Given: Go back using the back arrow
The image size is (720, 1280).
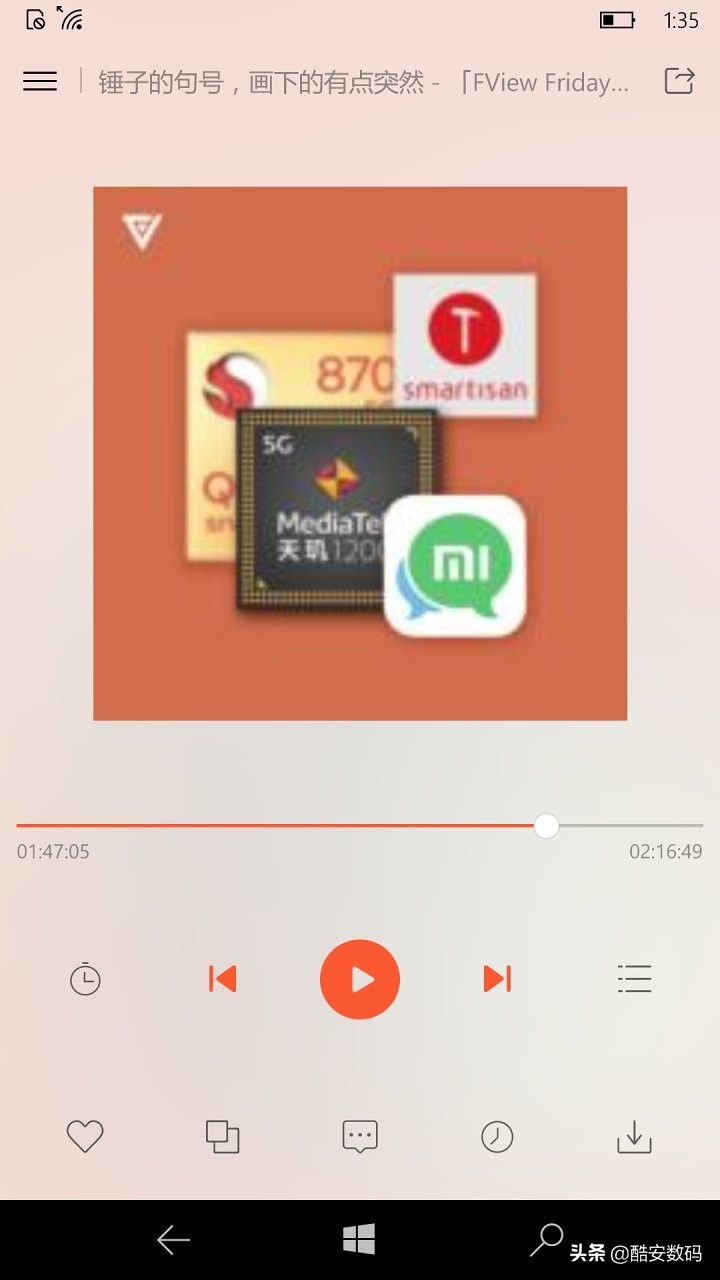Looking at the screenshot, I should [172, 1242].
